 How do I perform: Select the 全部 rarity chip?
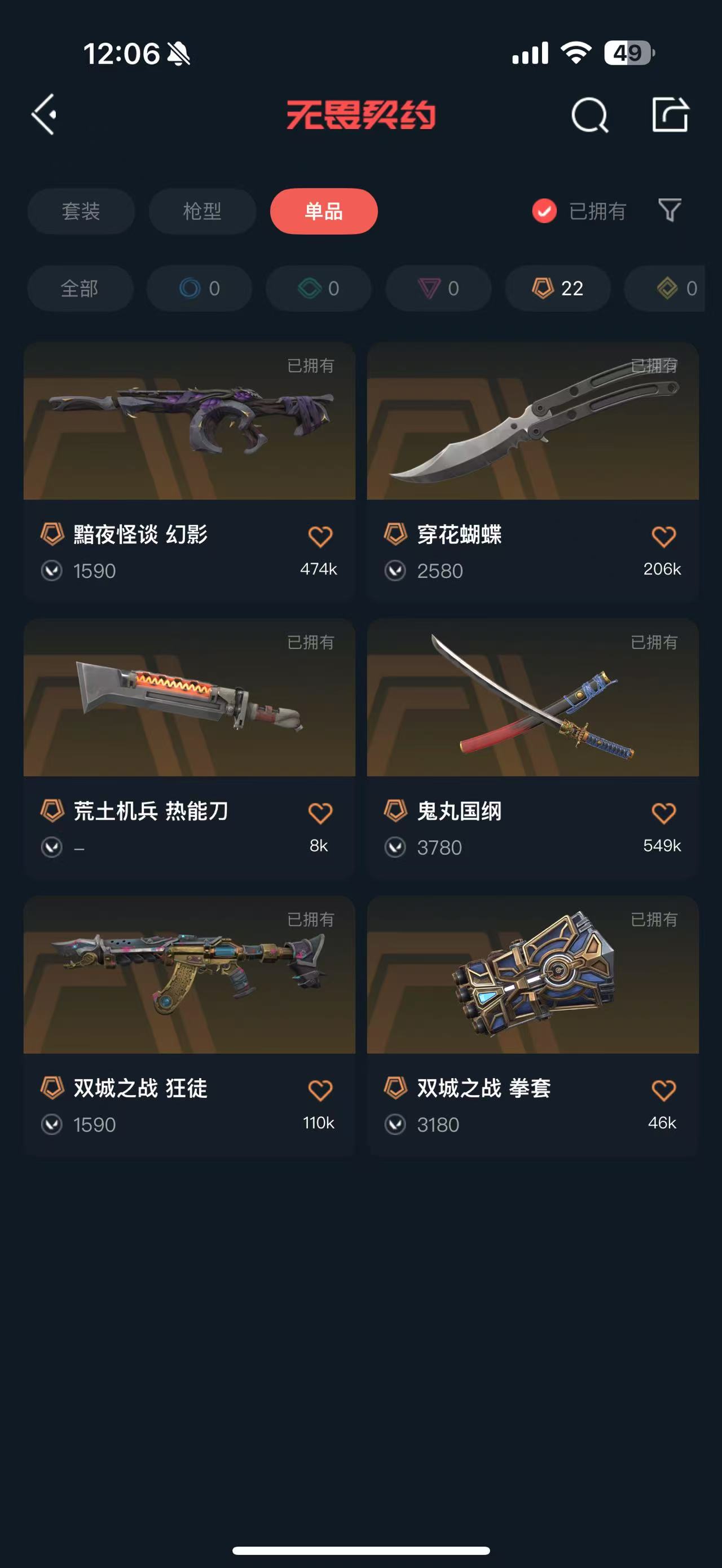[80, 289]
